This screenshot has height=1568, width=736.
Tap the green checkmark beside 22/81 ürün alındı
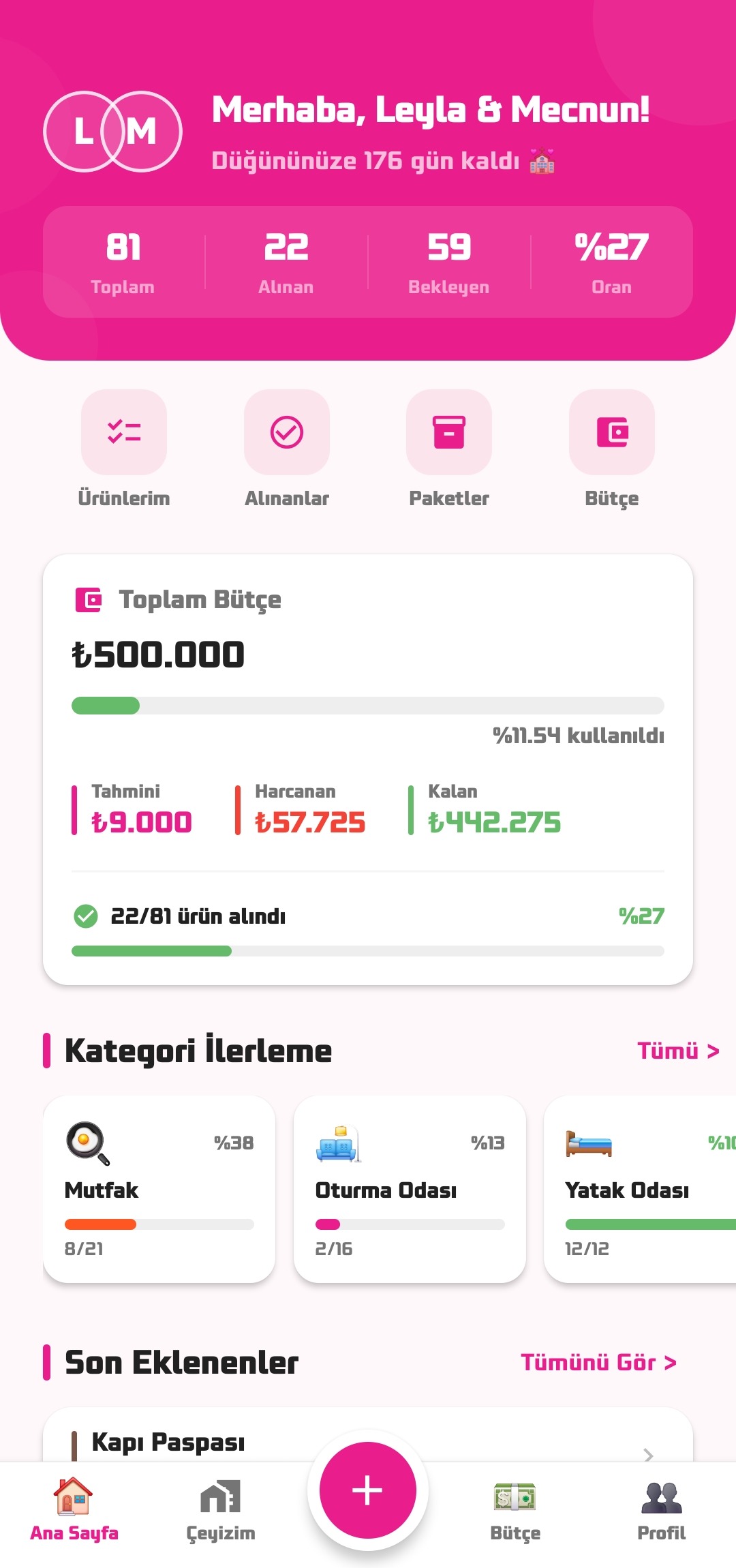(x=87, y=917)
